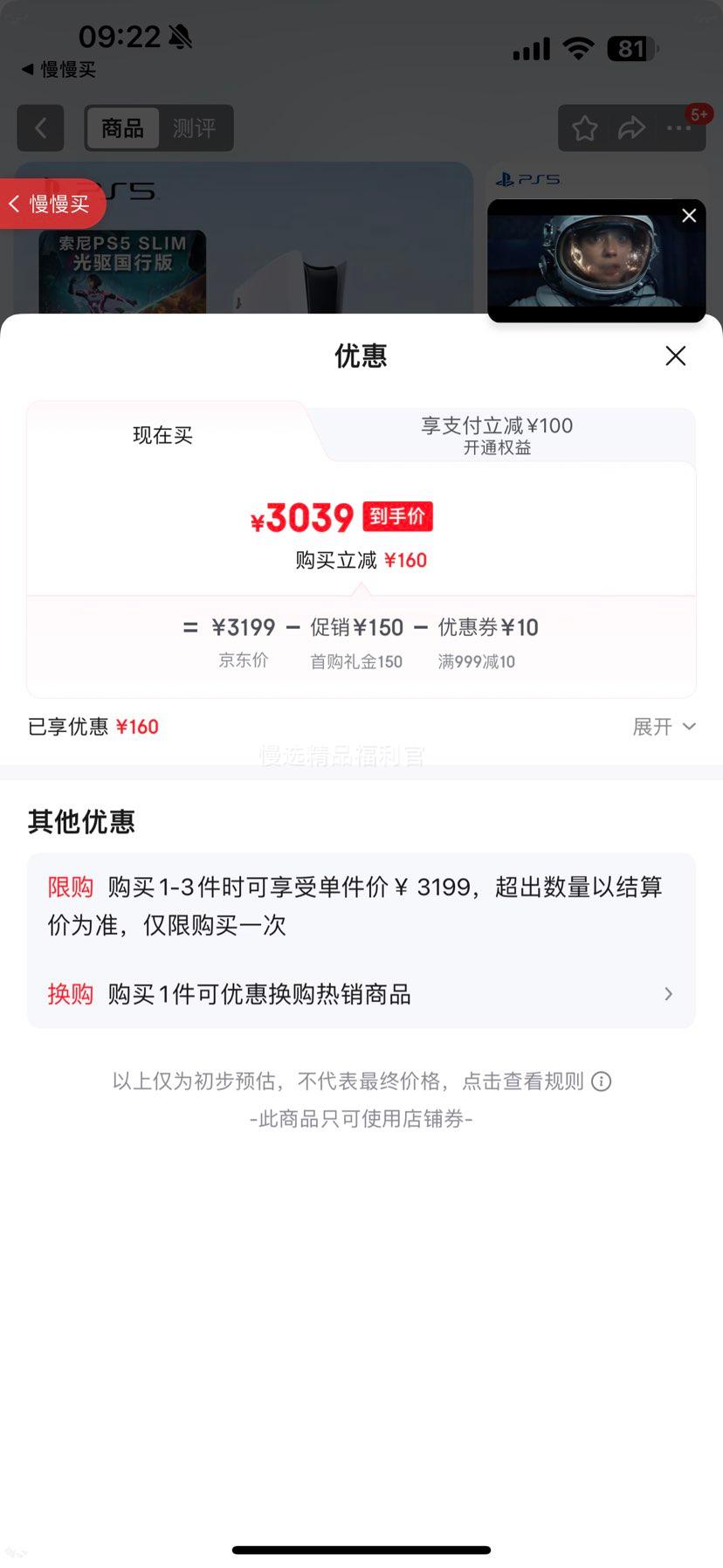
Task: Tap the 到手价 red price badge
Action: pos(397,516)
